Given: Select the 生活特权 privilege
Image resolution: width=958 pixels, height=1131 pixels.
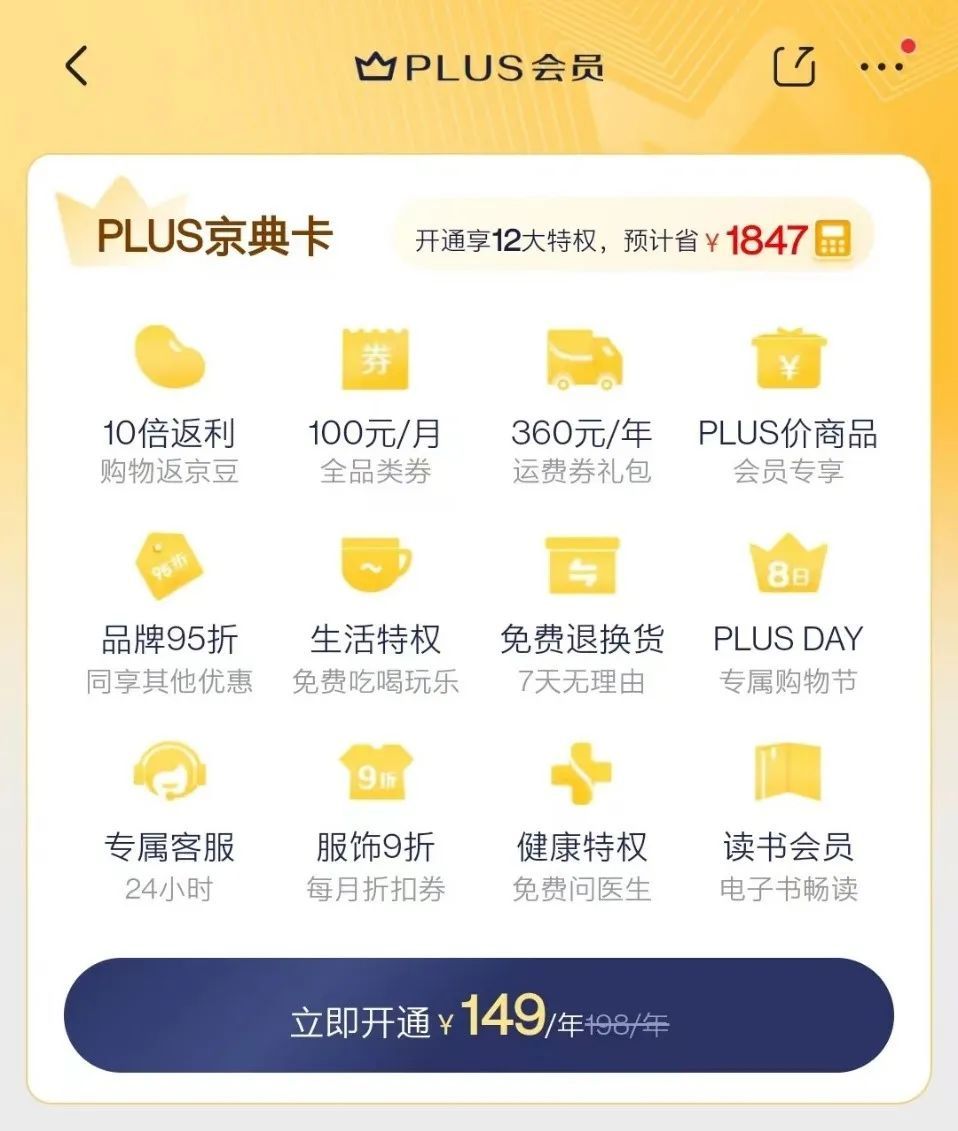Looking at the screenshot, I should tap(375, 612).
